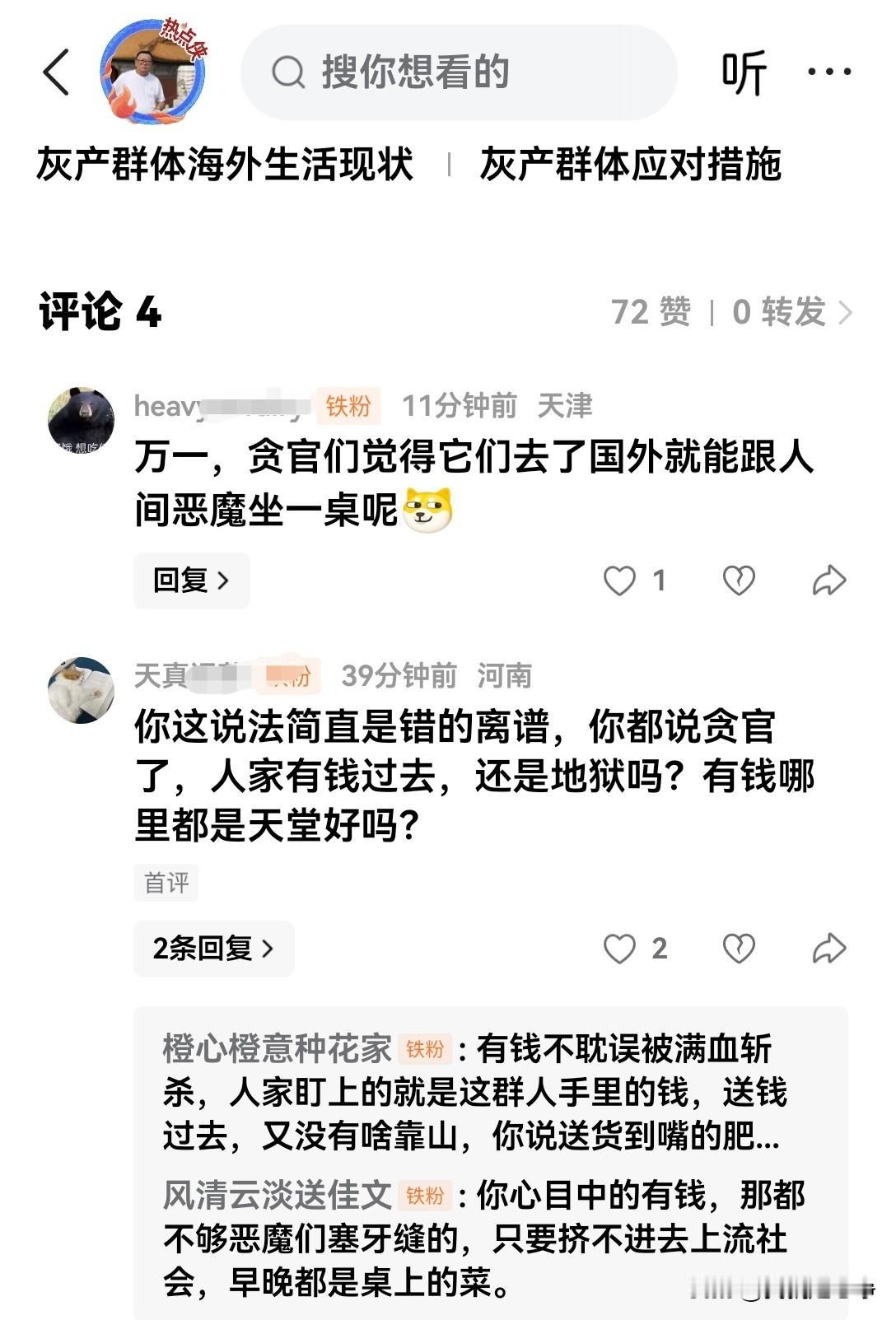Tap the back arrow at top left

point(56,72)
